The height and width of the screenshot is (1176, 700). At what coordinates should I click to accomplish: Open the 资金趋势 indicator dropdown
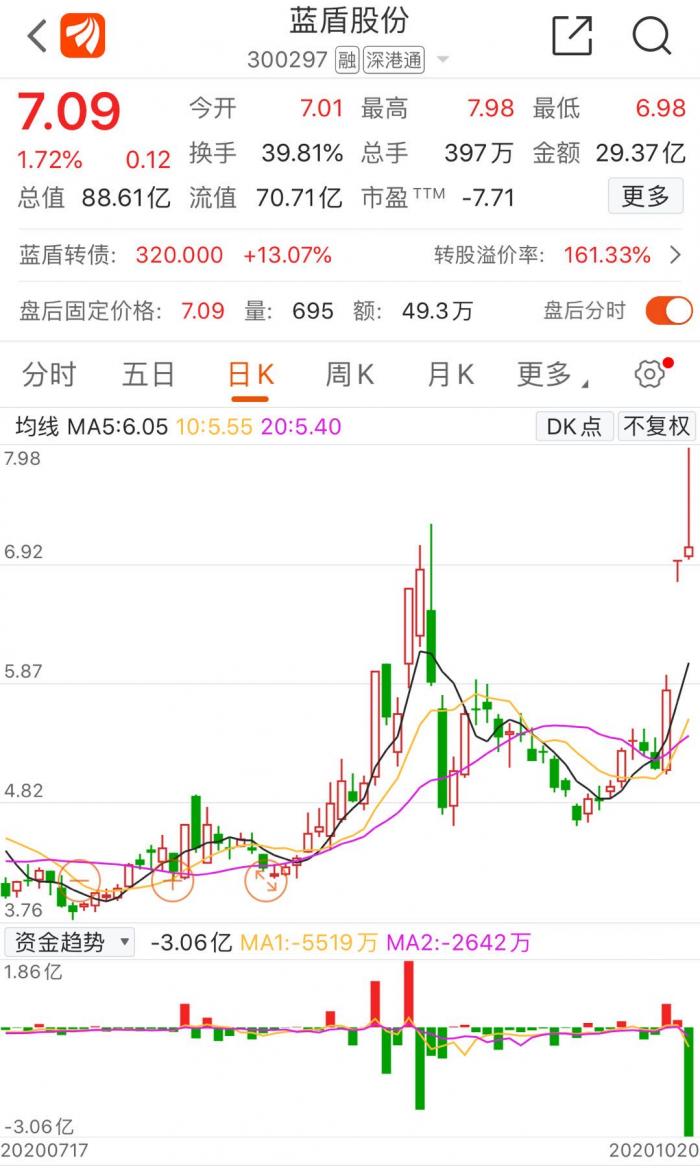(x=69, y=942)
